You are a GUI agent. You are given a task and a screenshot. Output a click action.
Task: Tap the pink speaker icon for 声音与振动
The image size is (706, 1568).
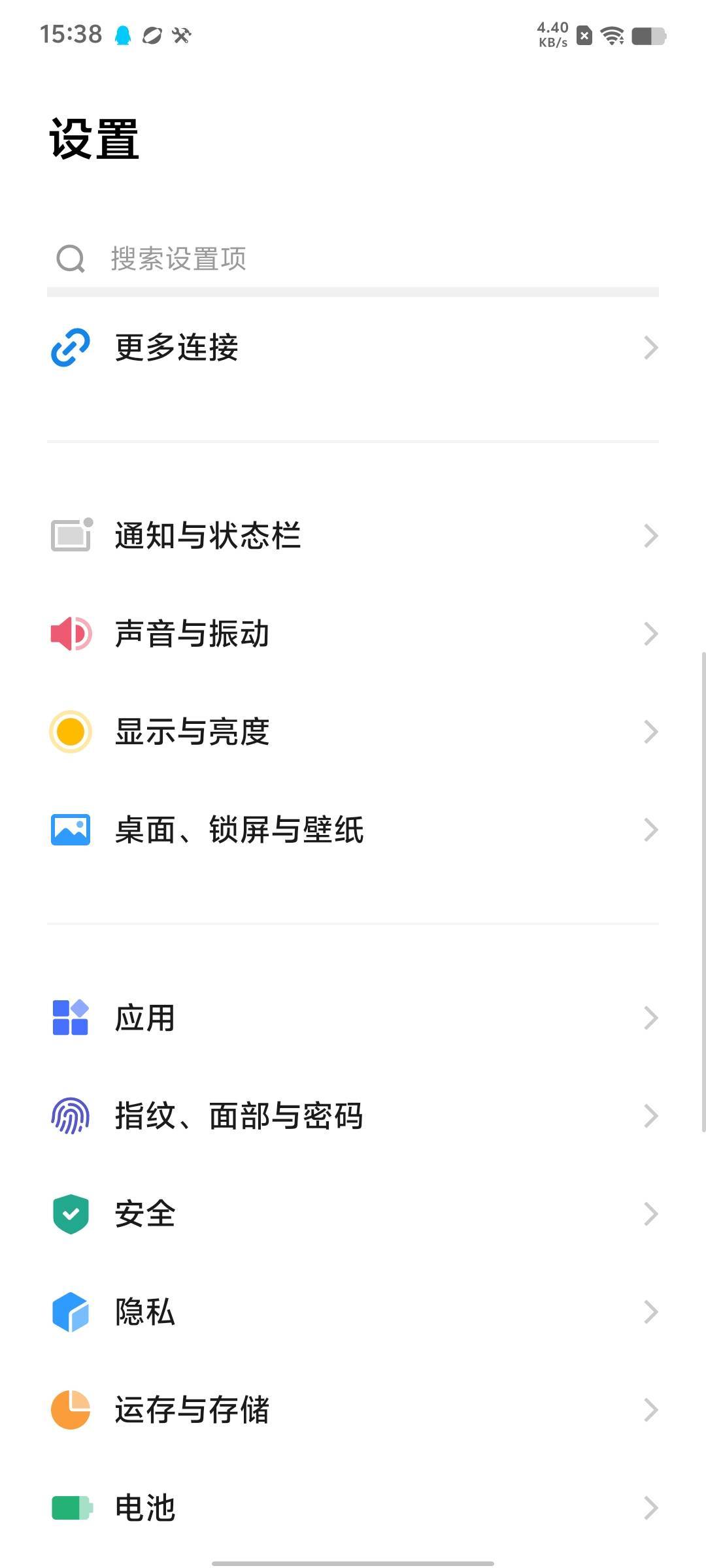coord(70,633)
